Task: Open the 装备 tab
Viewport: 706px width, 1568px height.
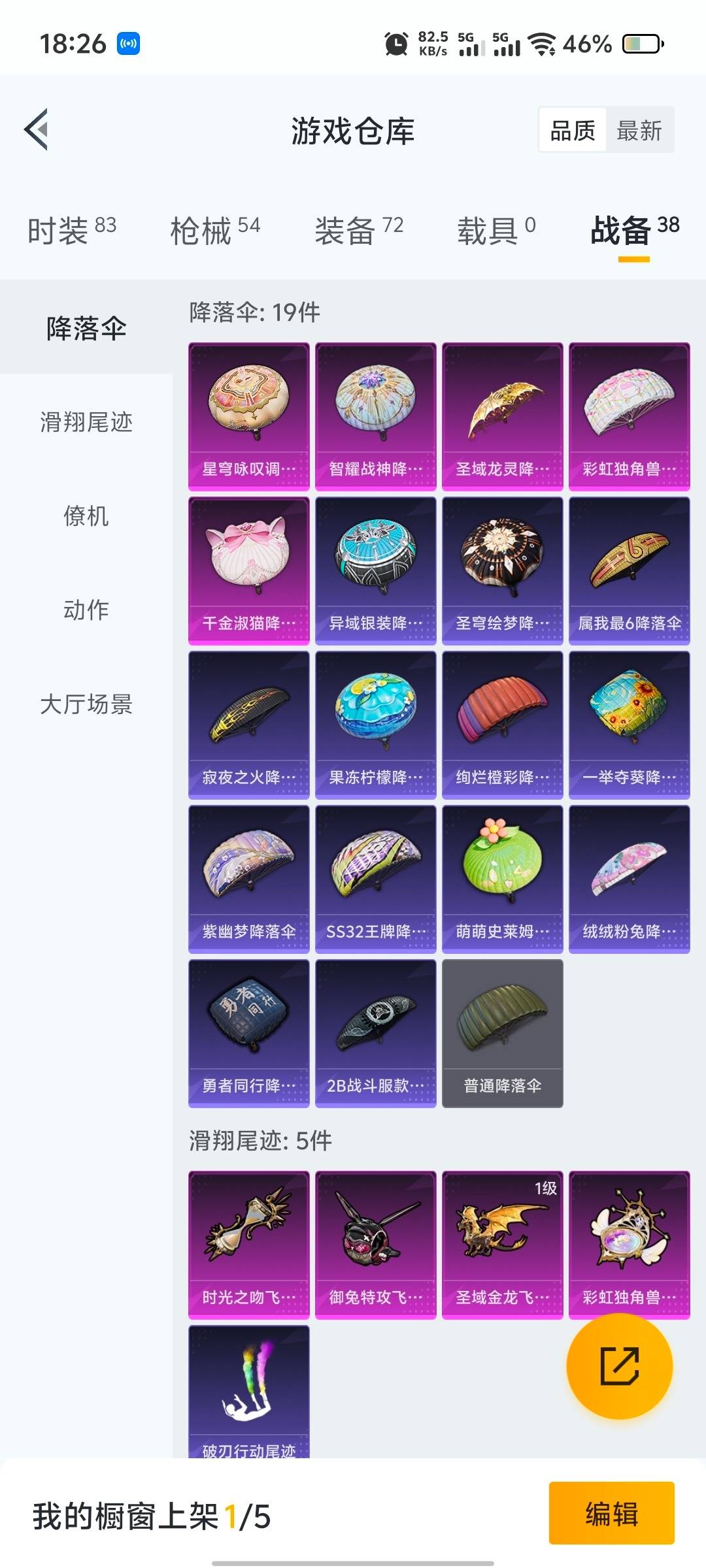Action: point(359,231)
